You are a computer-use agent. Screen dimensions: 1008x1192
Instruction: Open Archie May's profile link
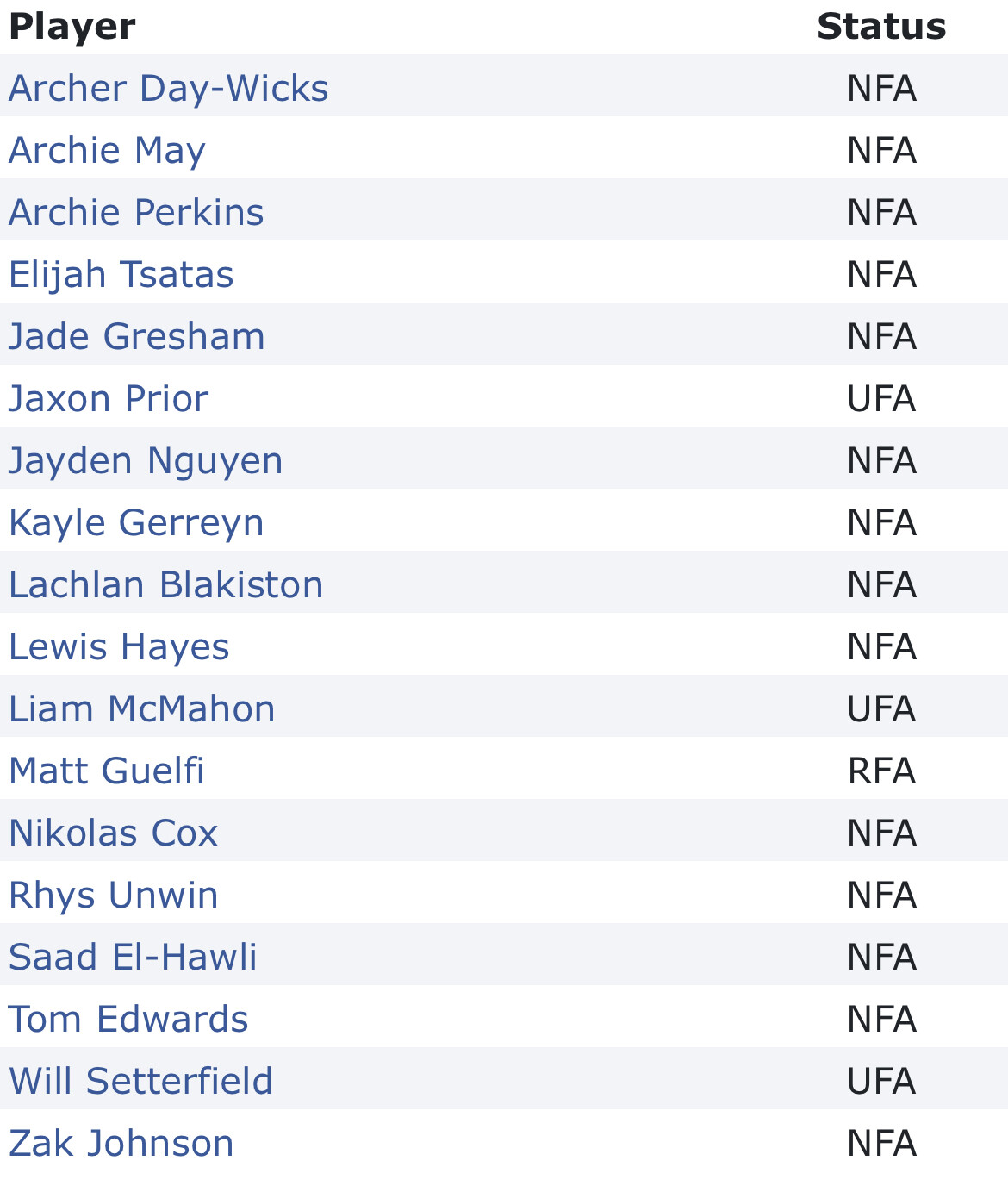107,150
